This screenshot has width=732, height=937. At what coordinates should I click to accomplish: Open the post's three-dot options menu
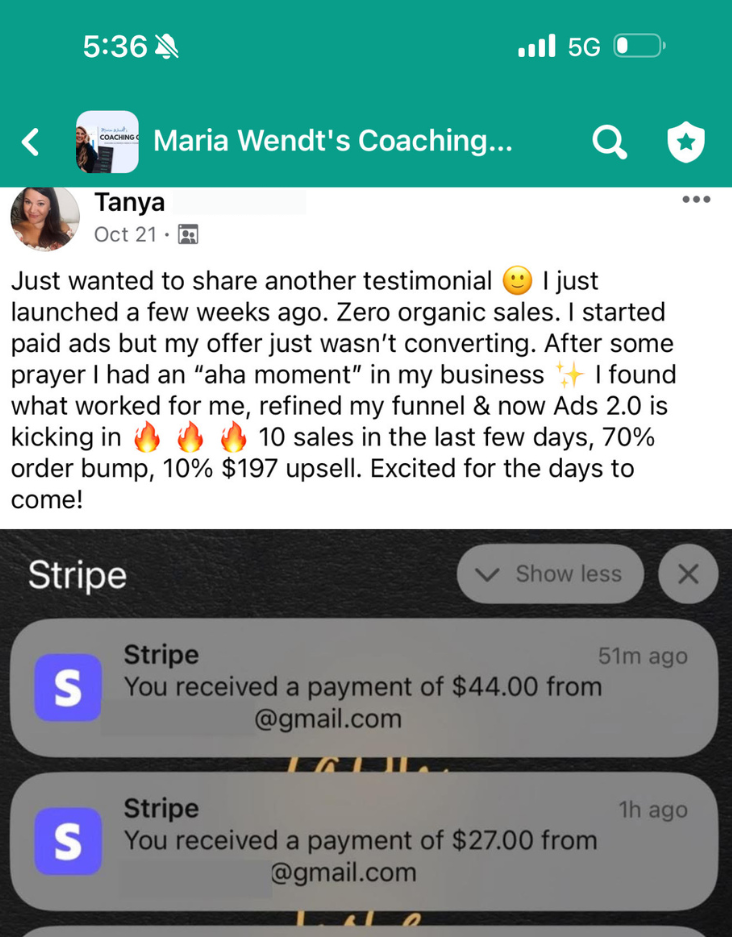[695, 200]
